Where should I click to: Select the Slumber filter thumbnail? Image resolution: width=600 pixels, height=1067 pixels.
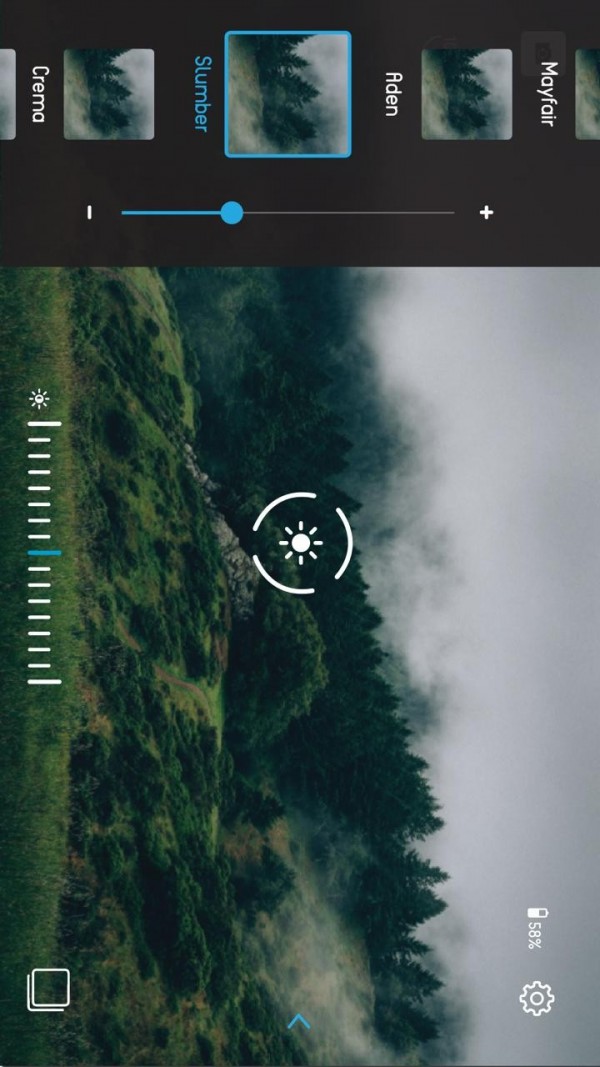pyautogui.click(x=288, y=94)
